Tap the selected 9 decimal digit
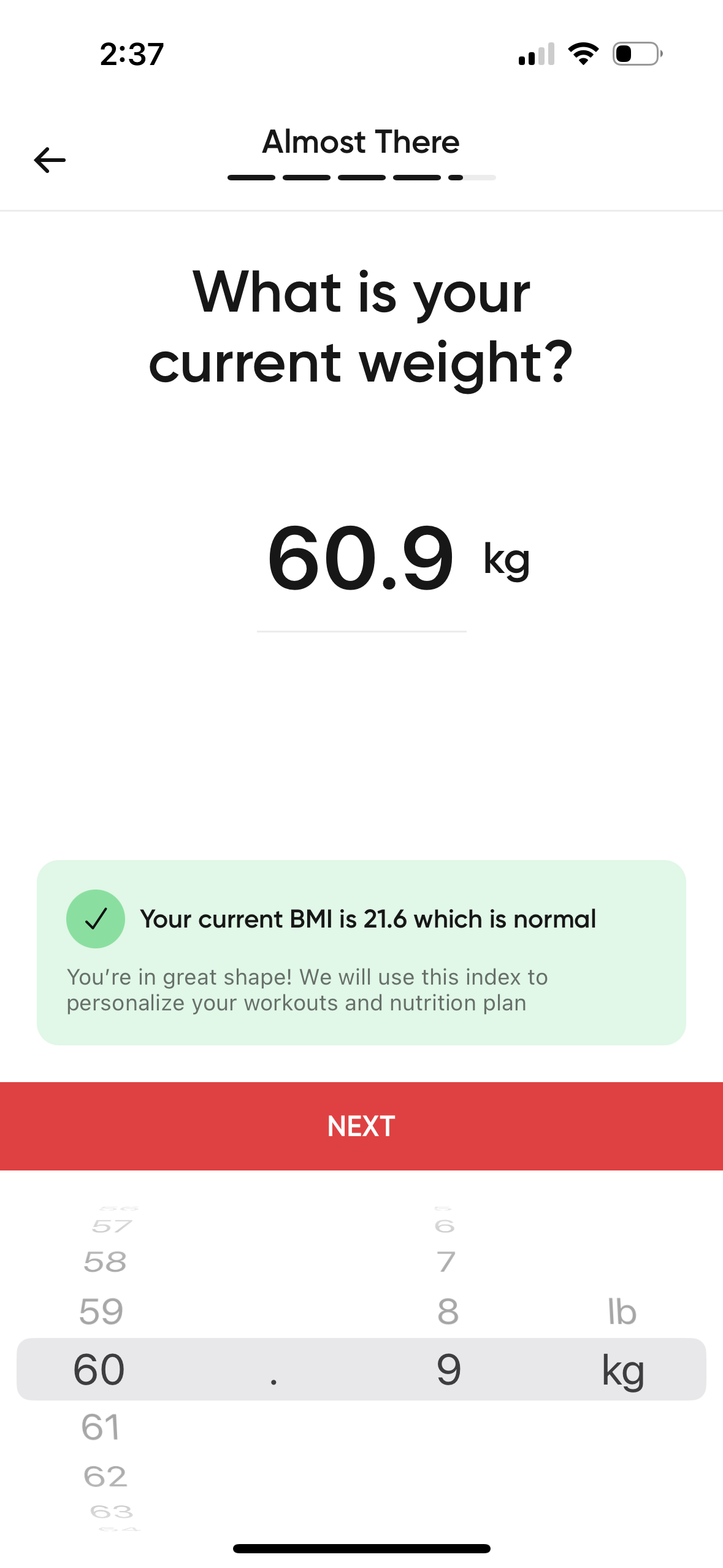This screenshot has width=723, height=1568. [x=447, y=1369]
